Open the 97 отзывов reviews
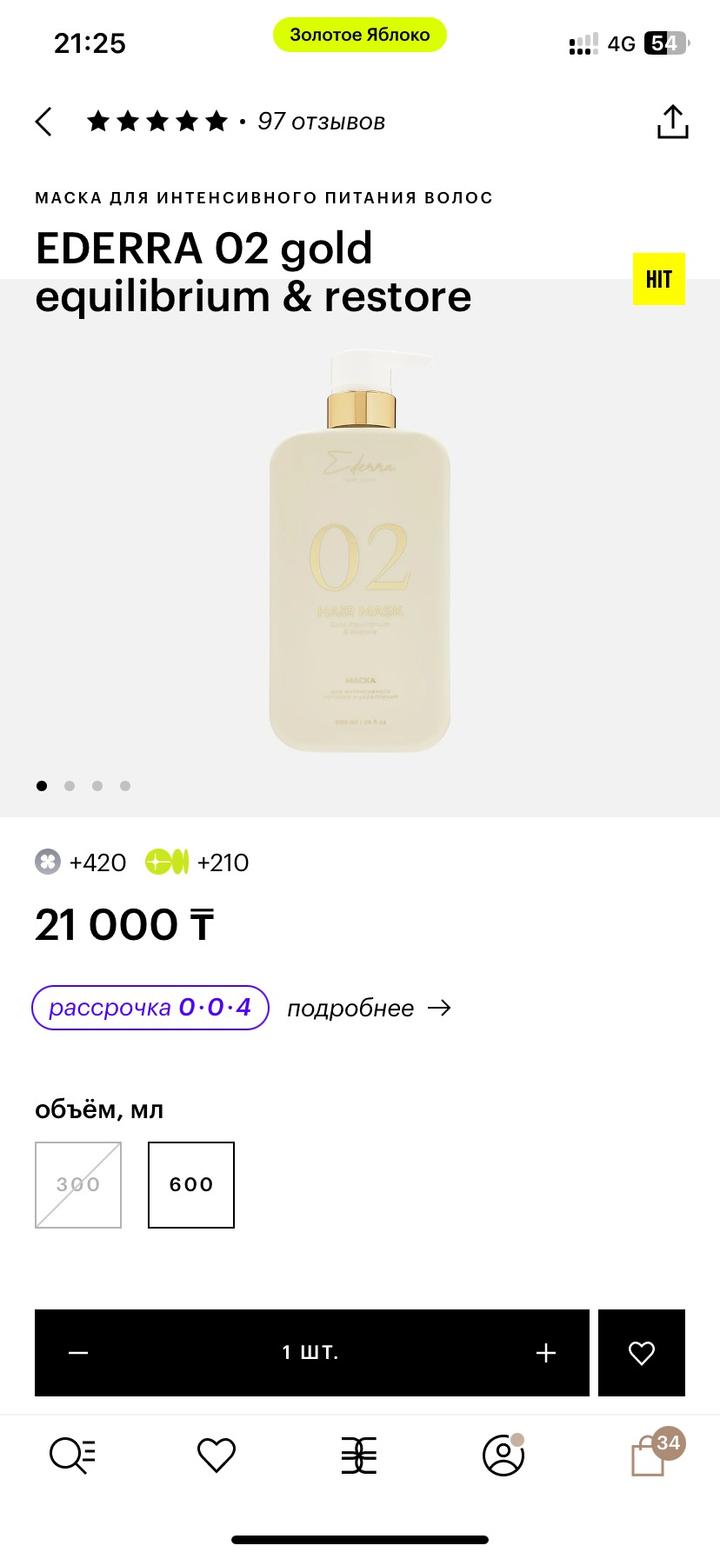Viewport: 720px width, 1558px height. pyautogui.click(x=321, y=122)
